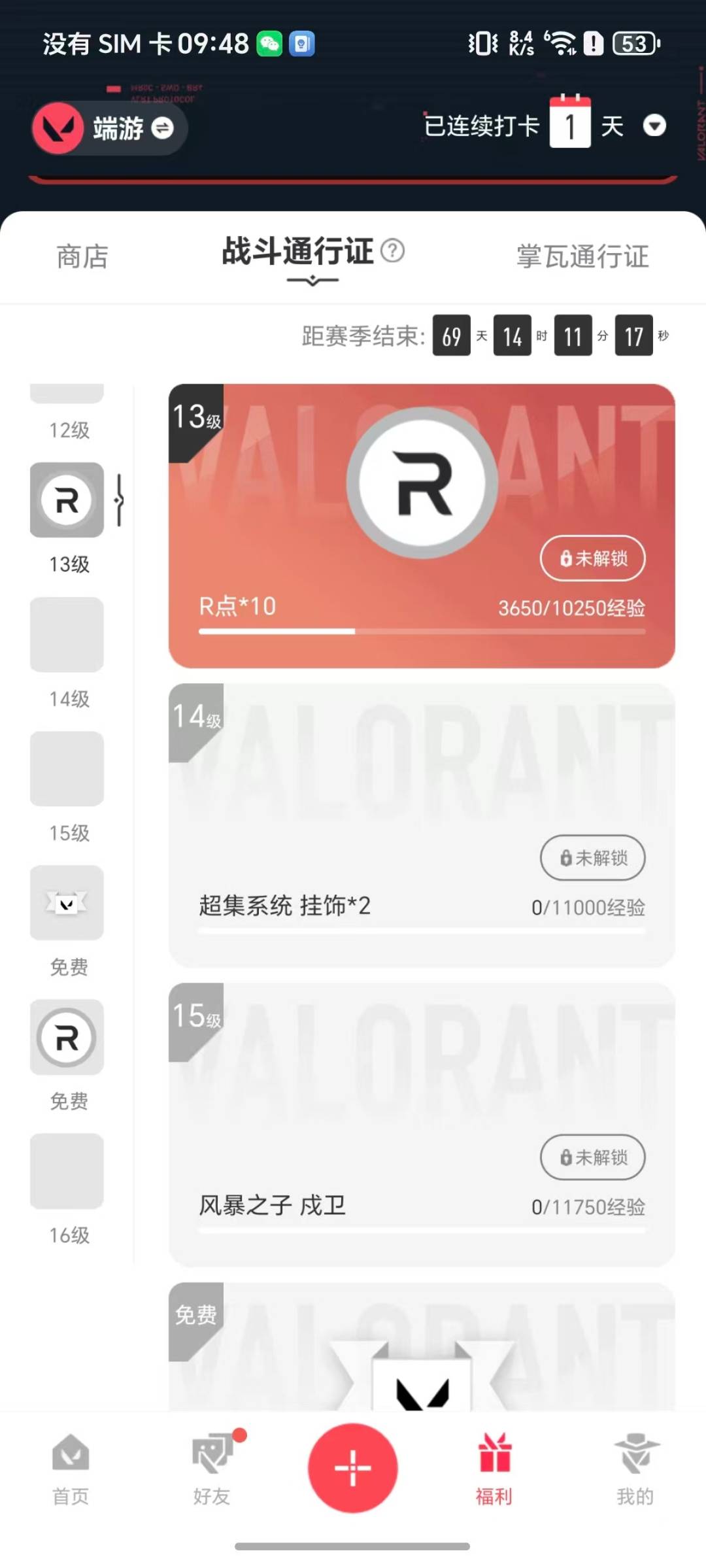Tap the VALORANT logo avatar at top left

tap(59, 128)
